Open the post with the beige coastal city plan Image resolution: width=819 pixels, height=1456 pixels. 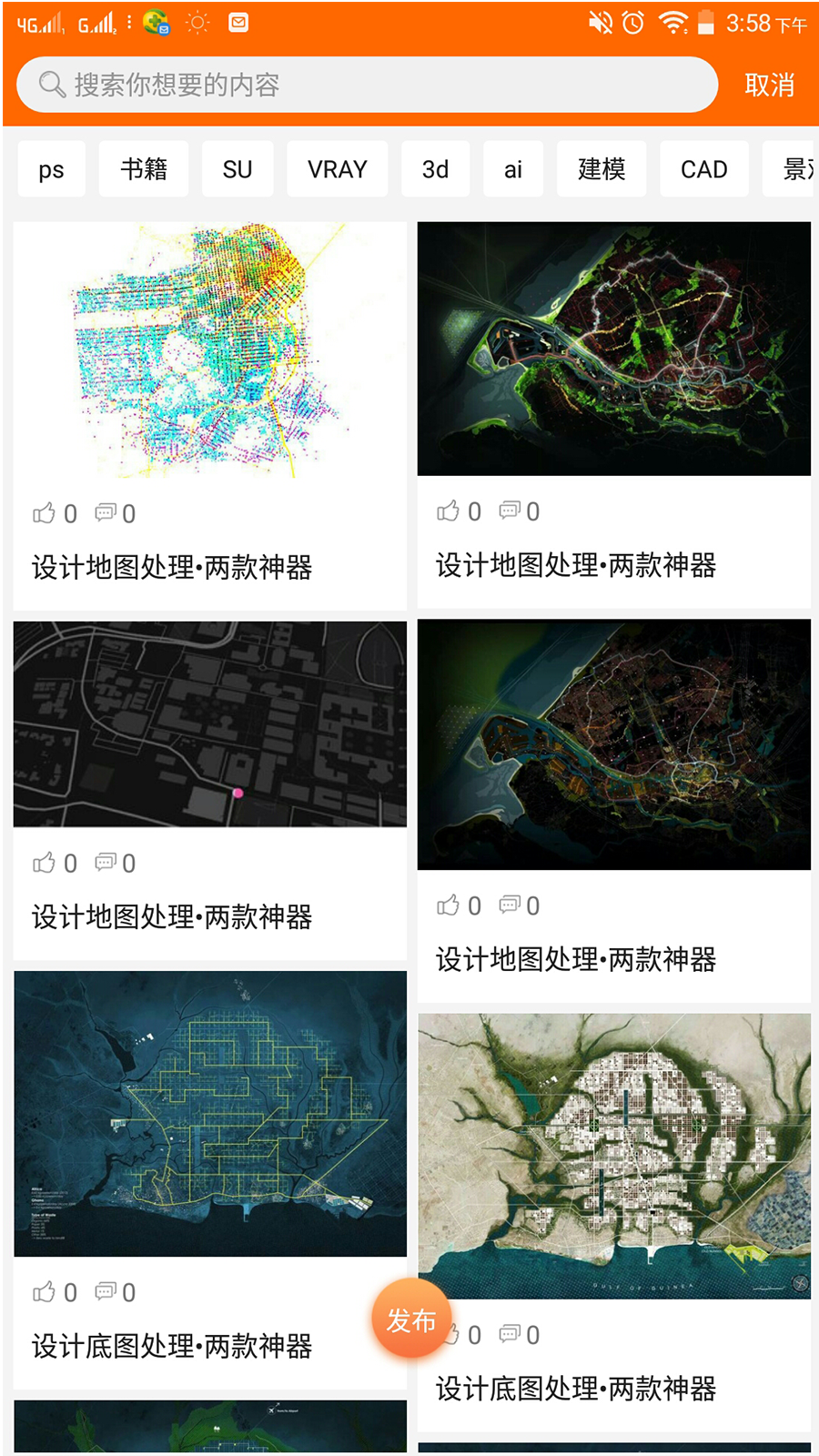click(614, 1156)
